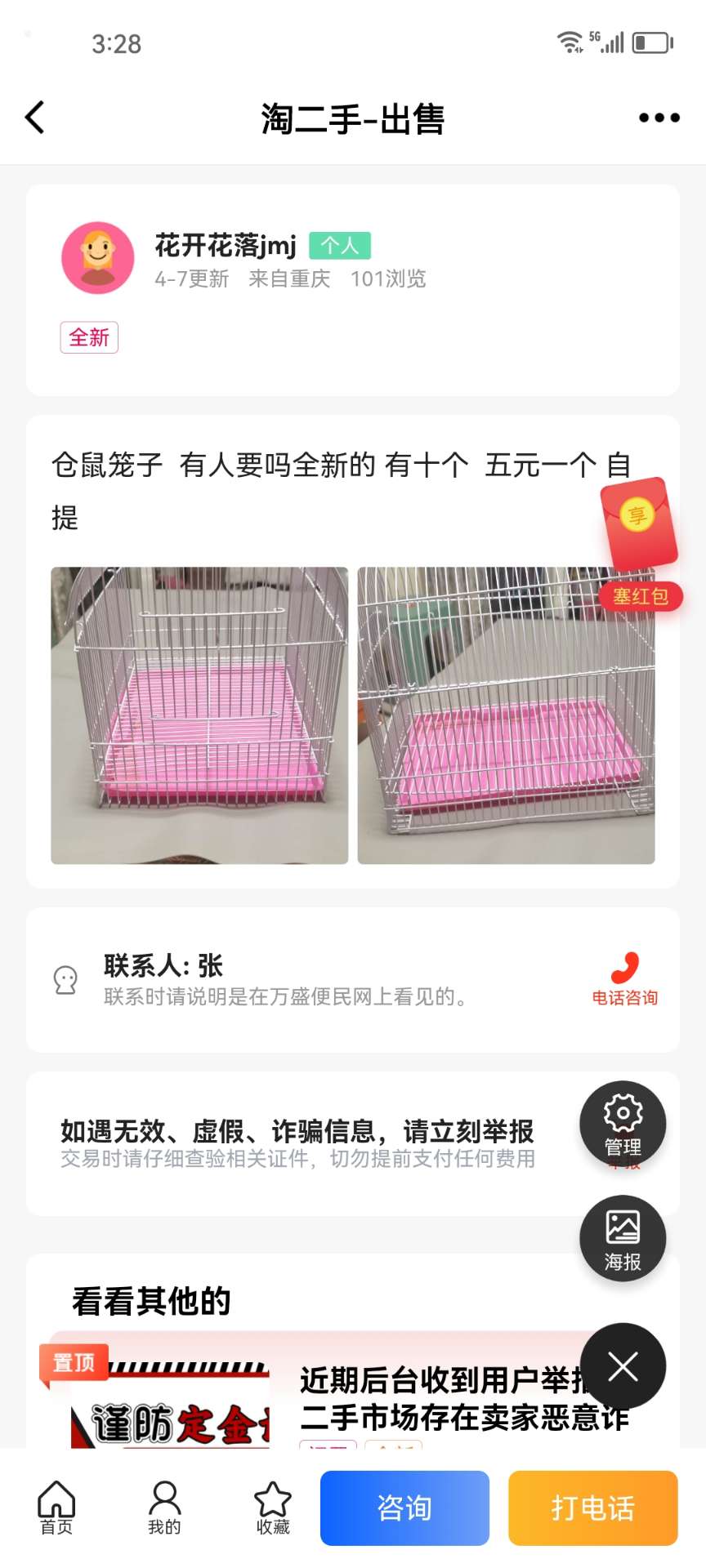Go back using the top-left arrow

tap(34, 118)
